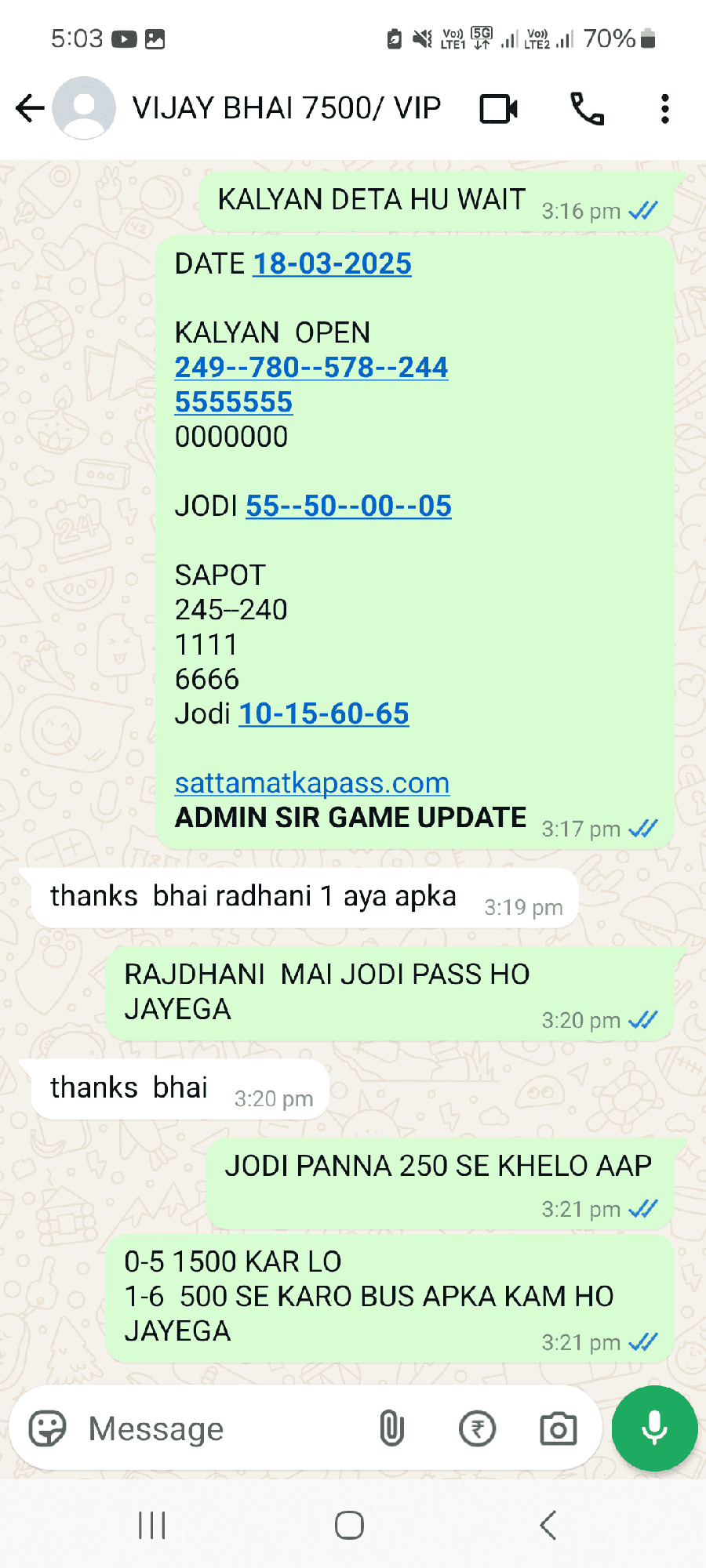The width and height of the screenshot is (706, 1568).
Task: Start a video call
Action: point(499,109)
